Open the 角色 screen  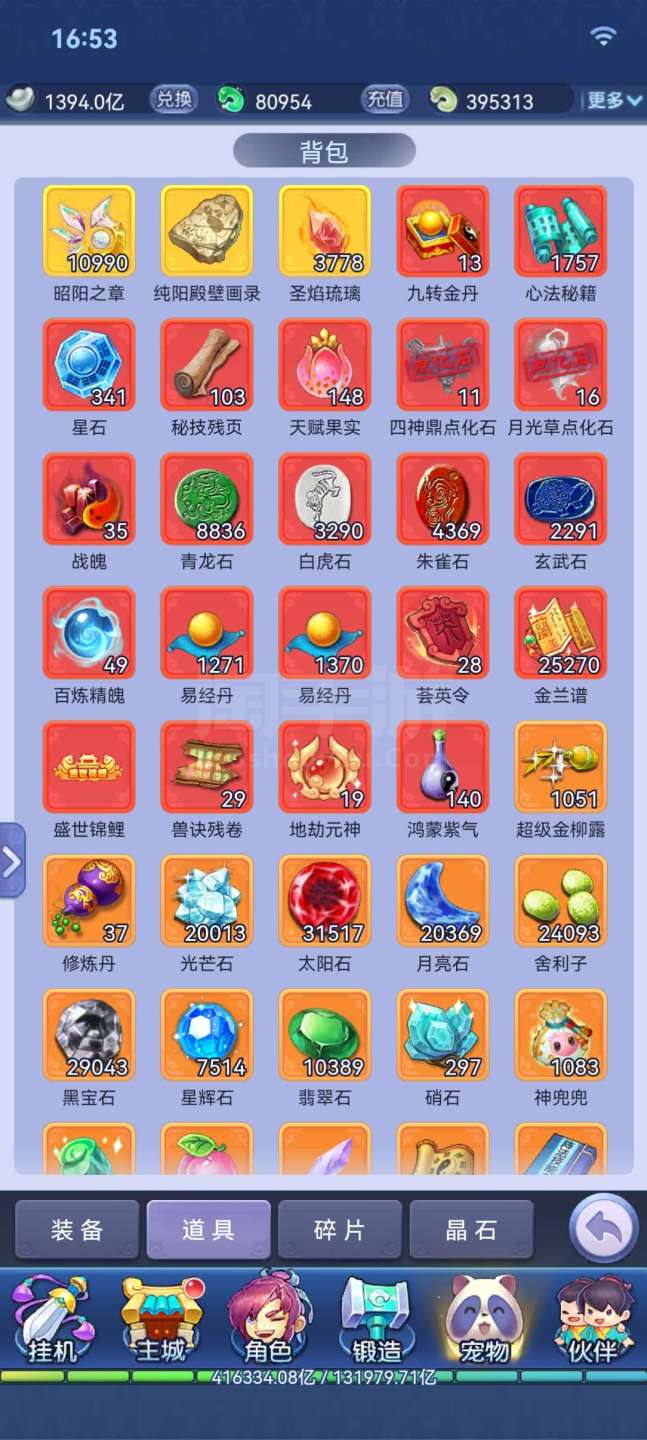[267, 1320]
